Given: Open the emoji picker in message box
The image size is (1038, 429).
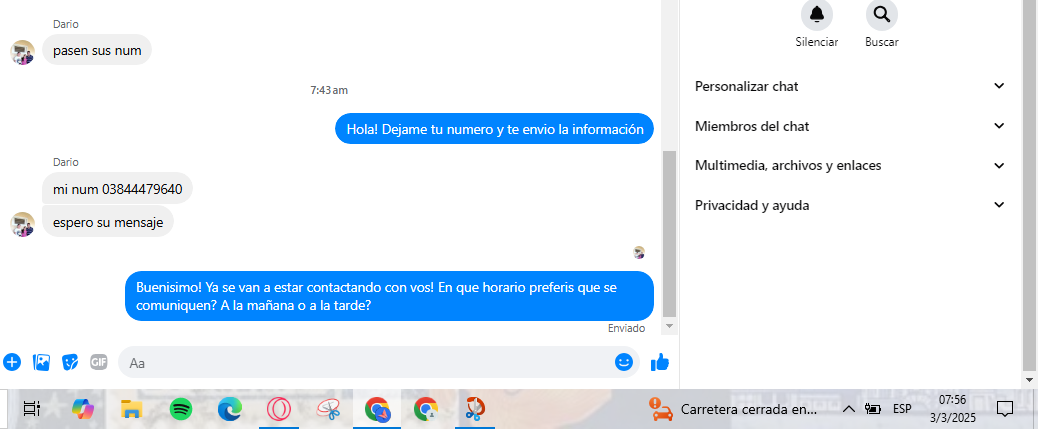Looking at the screenshot, I should (624, 362).
